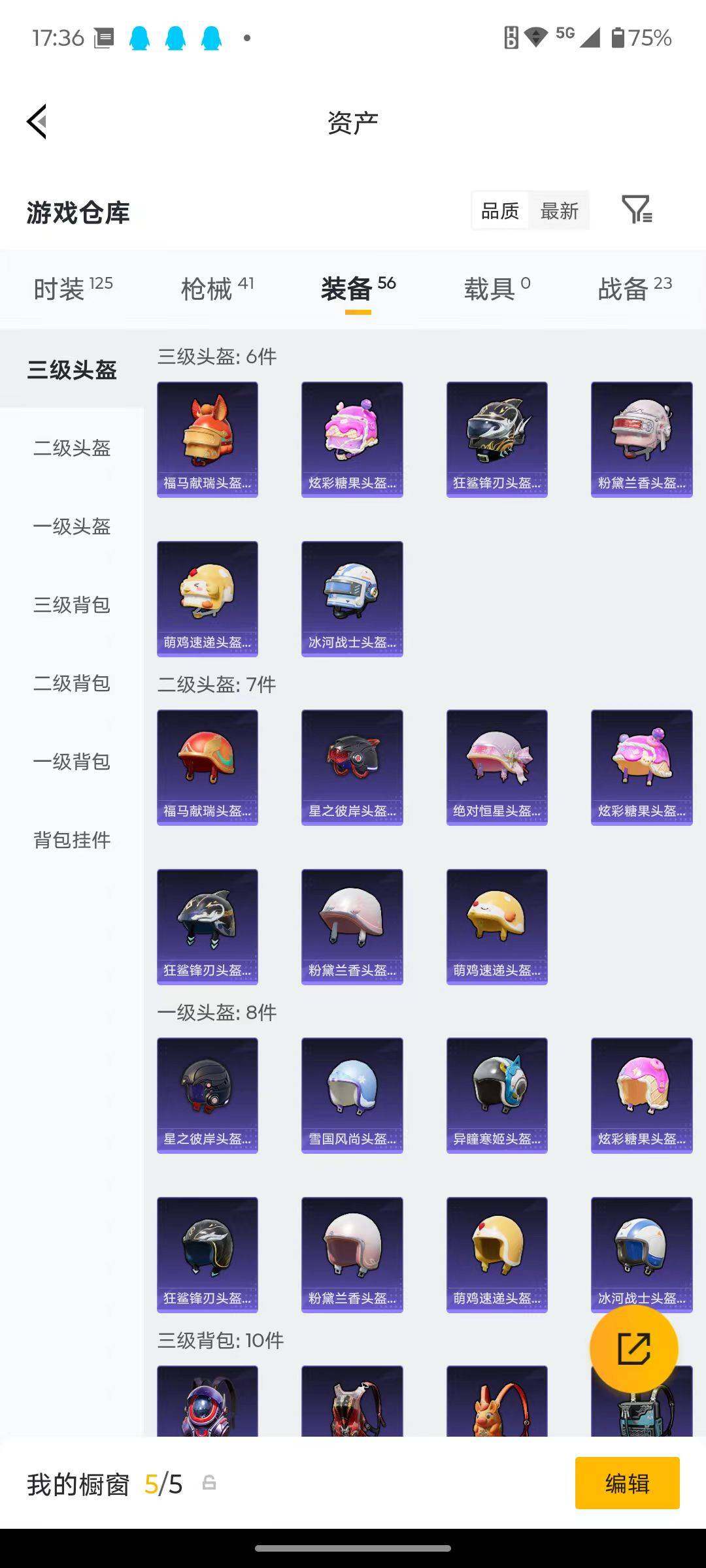Open the 背包挂件 category
The width and height of the screenshot is (706, 1568).
click(72, 841)
